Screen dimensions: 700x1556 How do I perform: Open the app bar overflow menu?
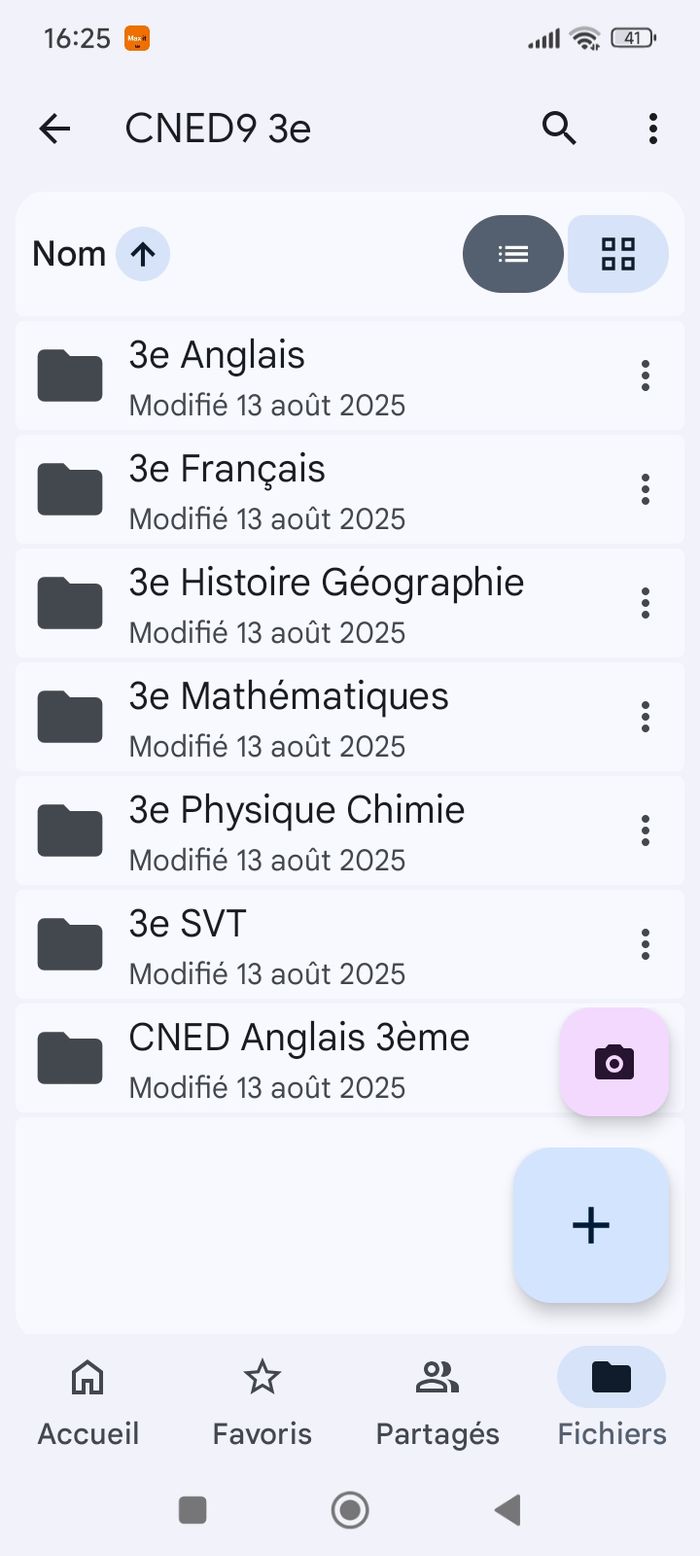(652, 128)
